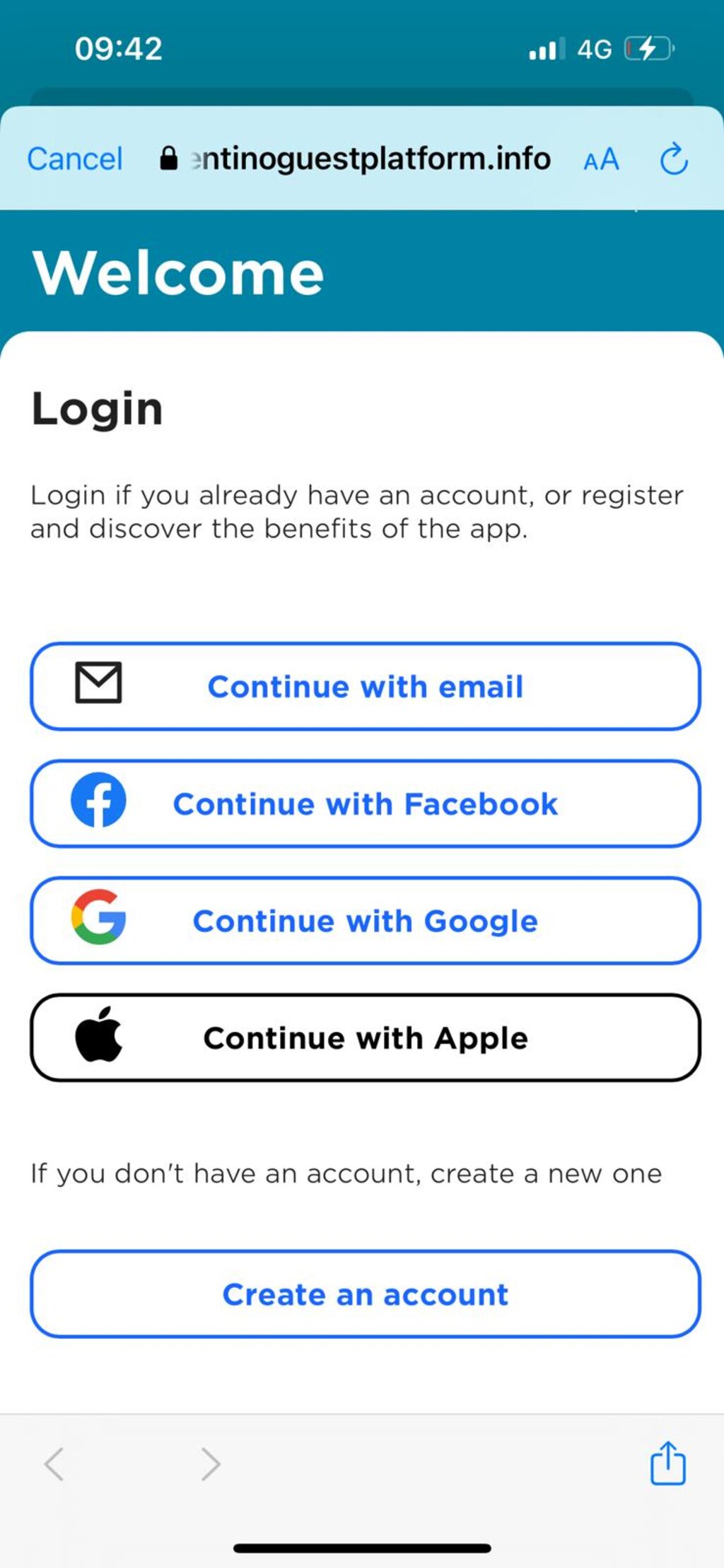
Task: Continue with Facebook
Action: pyautogui.click(x=365, y=803)
